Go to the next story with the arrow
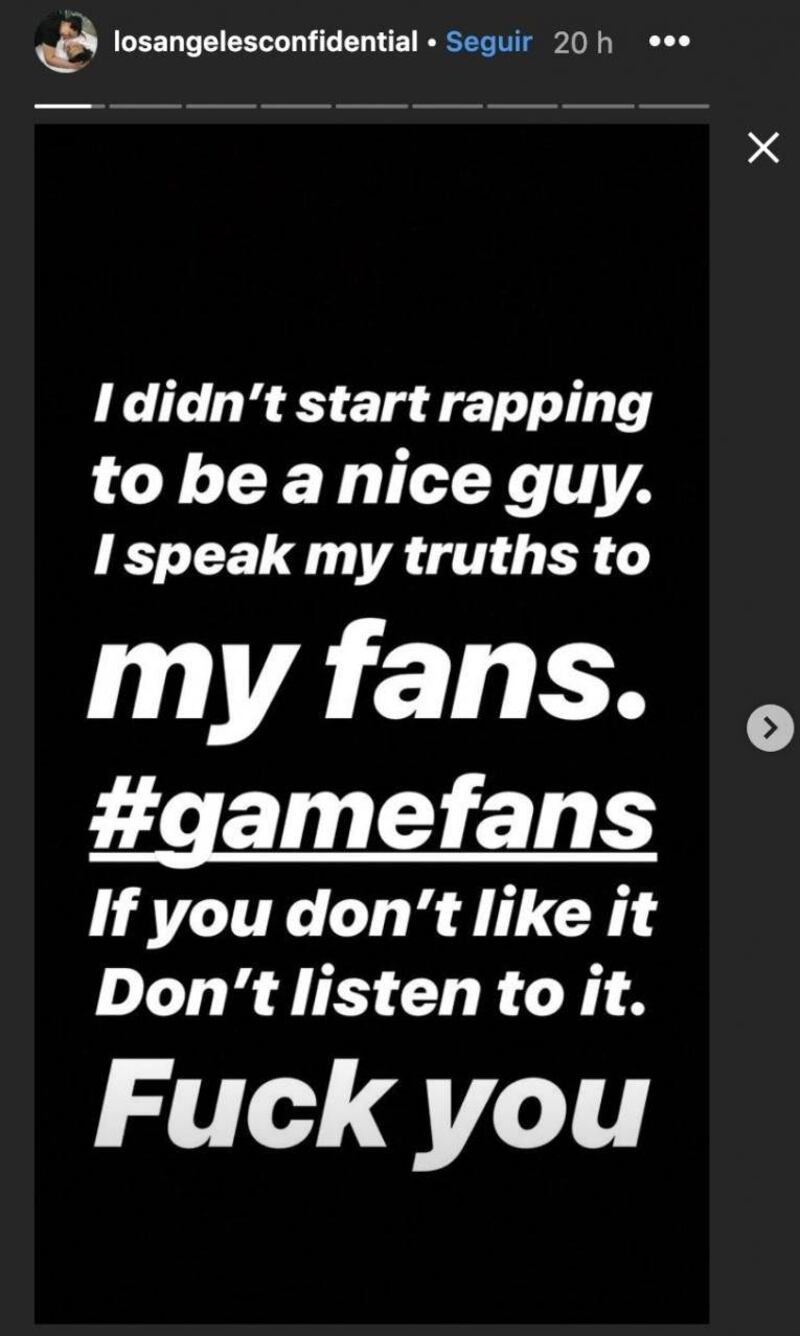 pyautogui.click(x=769, y=728)
